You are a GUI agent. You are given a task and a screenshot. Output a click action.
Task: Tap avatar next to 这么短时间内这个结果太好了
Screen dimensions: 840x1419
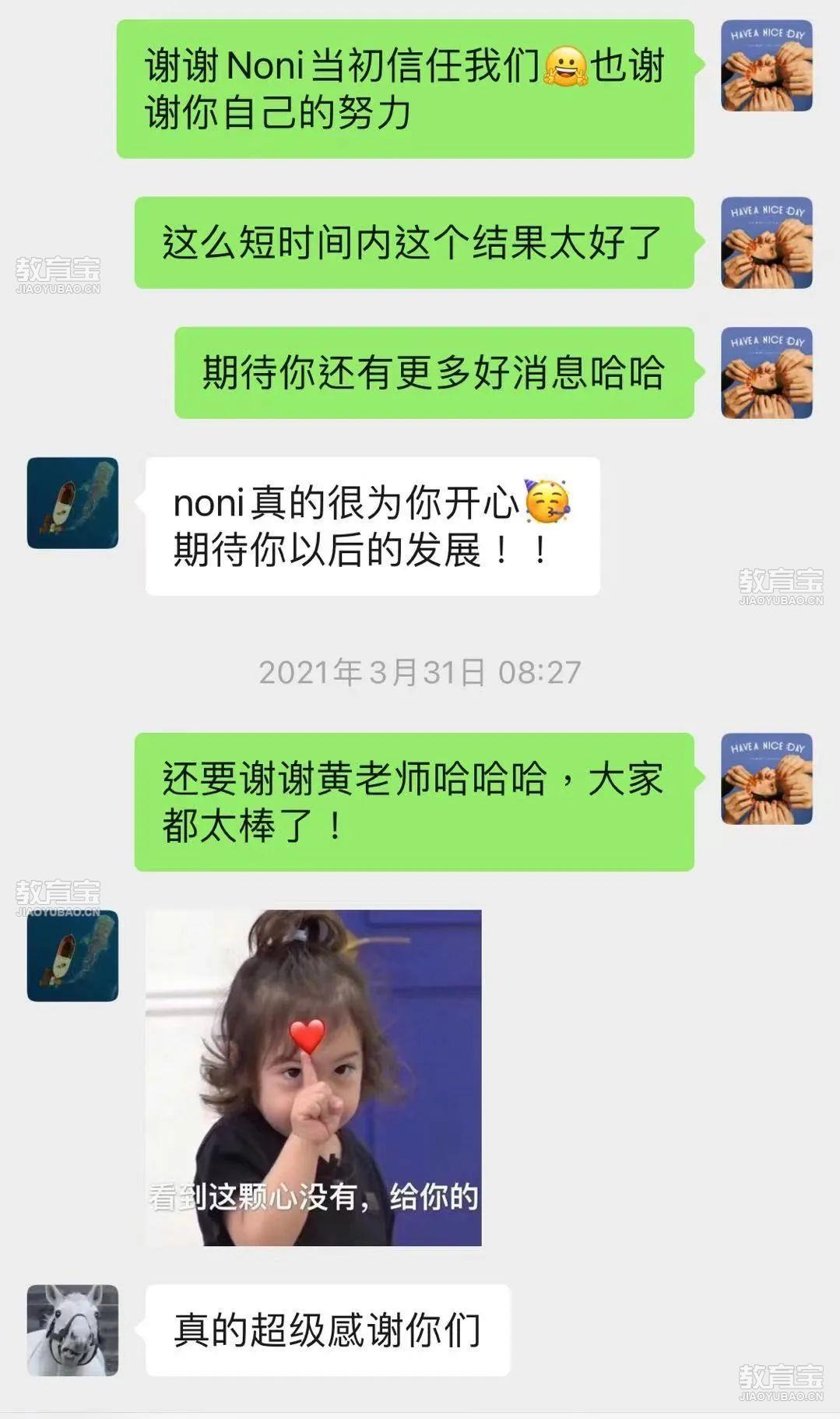(766, 242)
